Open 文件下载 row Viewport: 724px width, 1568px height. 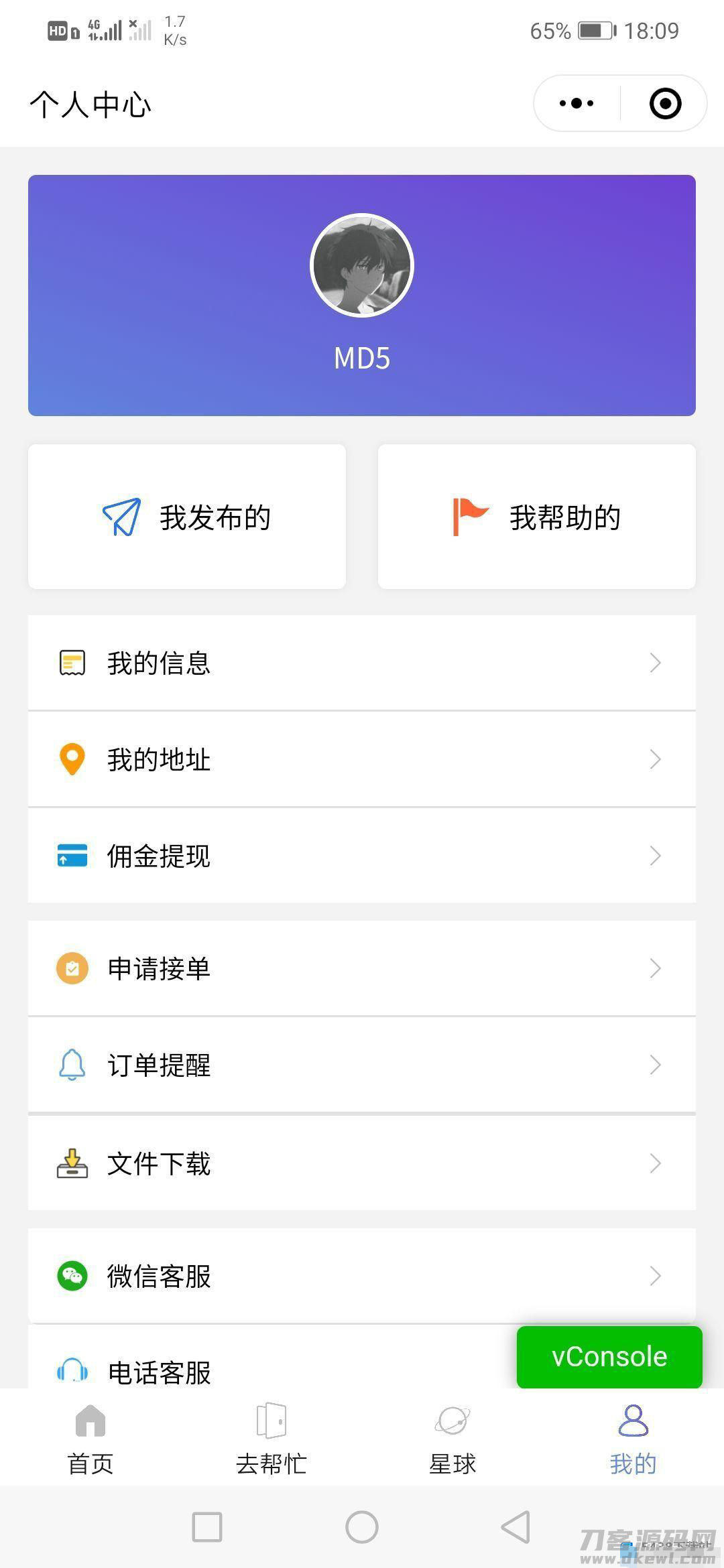tap(362, 1163)
